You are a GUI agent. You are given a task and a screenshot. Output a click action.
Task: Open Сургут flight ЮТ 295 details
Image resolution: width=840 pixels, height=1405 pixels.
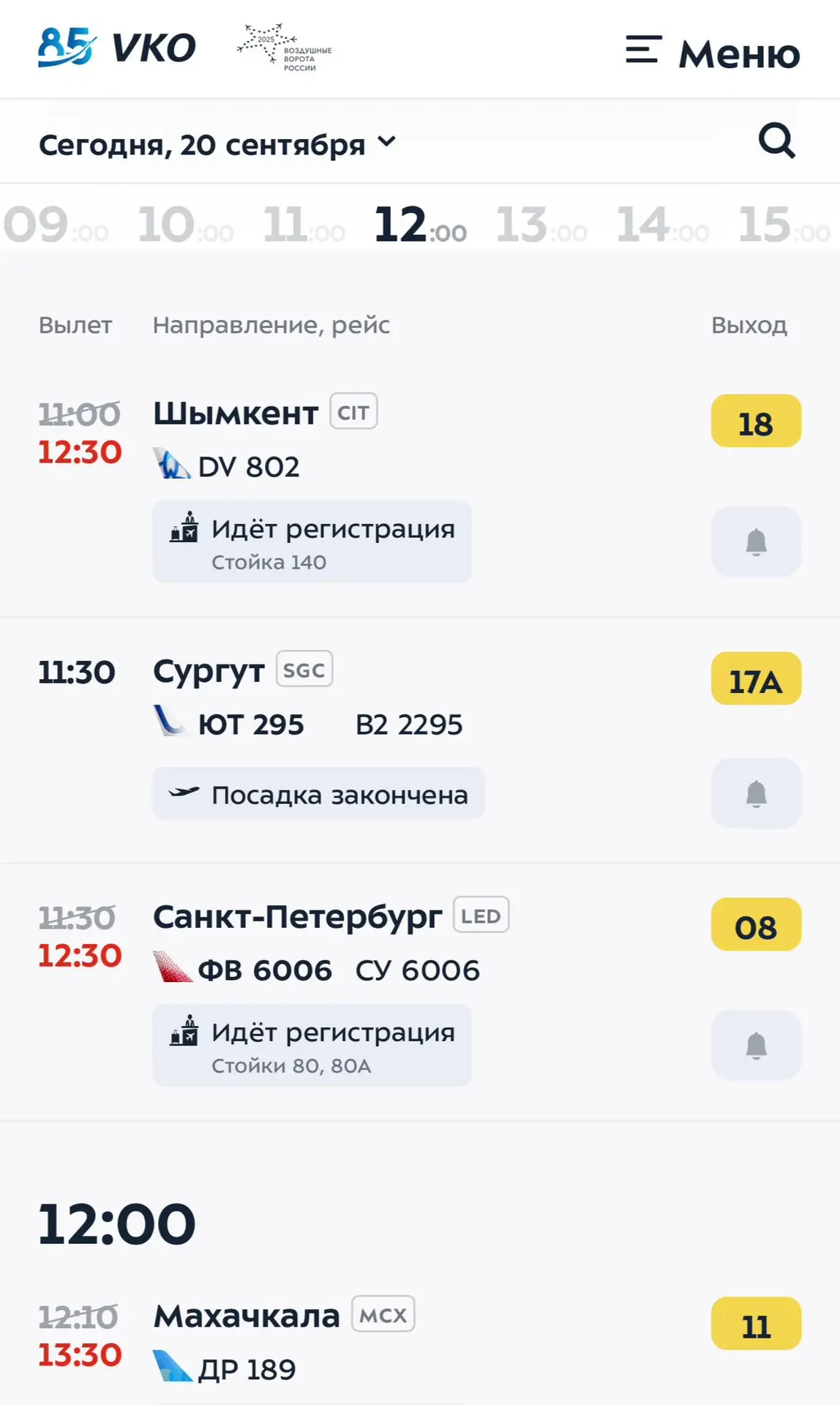coord(420,741)
